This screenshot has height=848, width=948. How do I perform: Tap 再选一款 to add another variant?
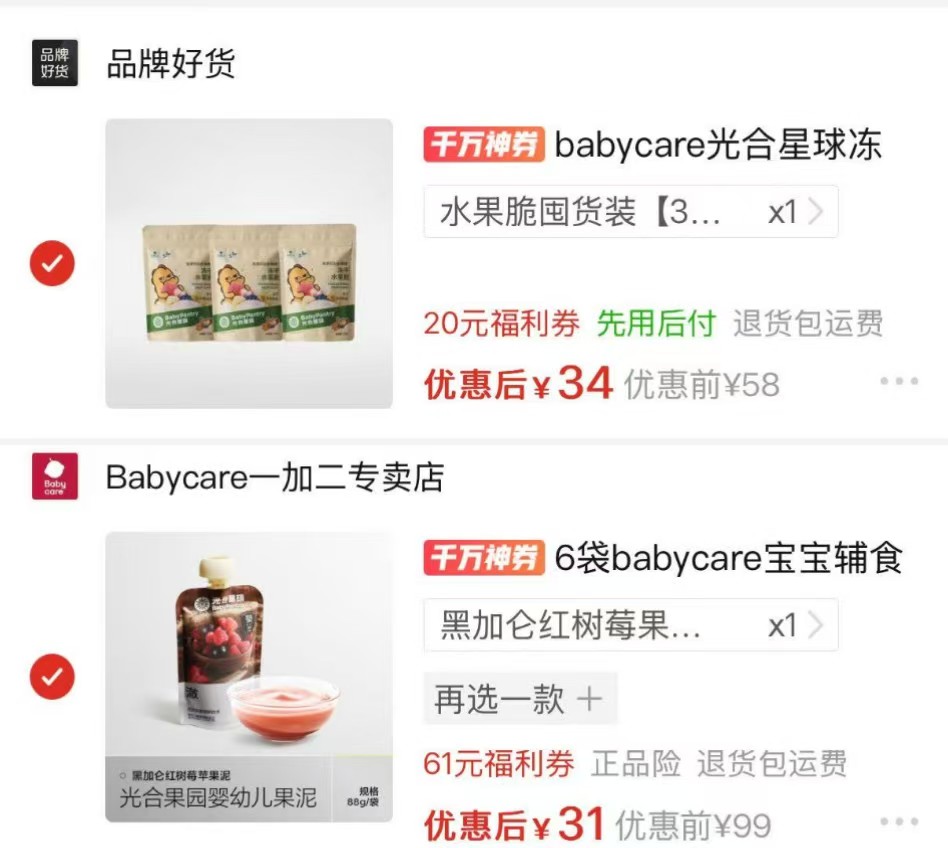point(519,698)
